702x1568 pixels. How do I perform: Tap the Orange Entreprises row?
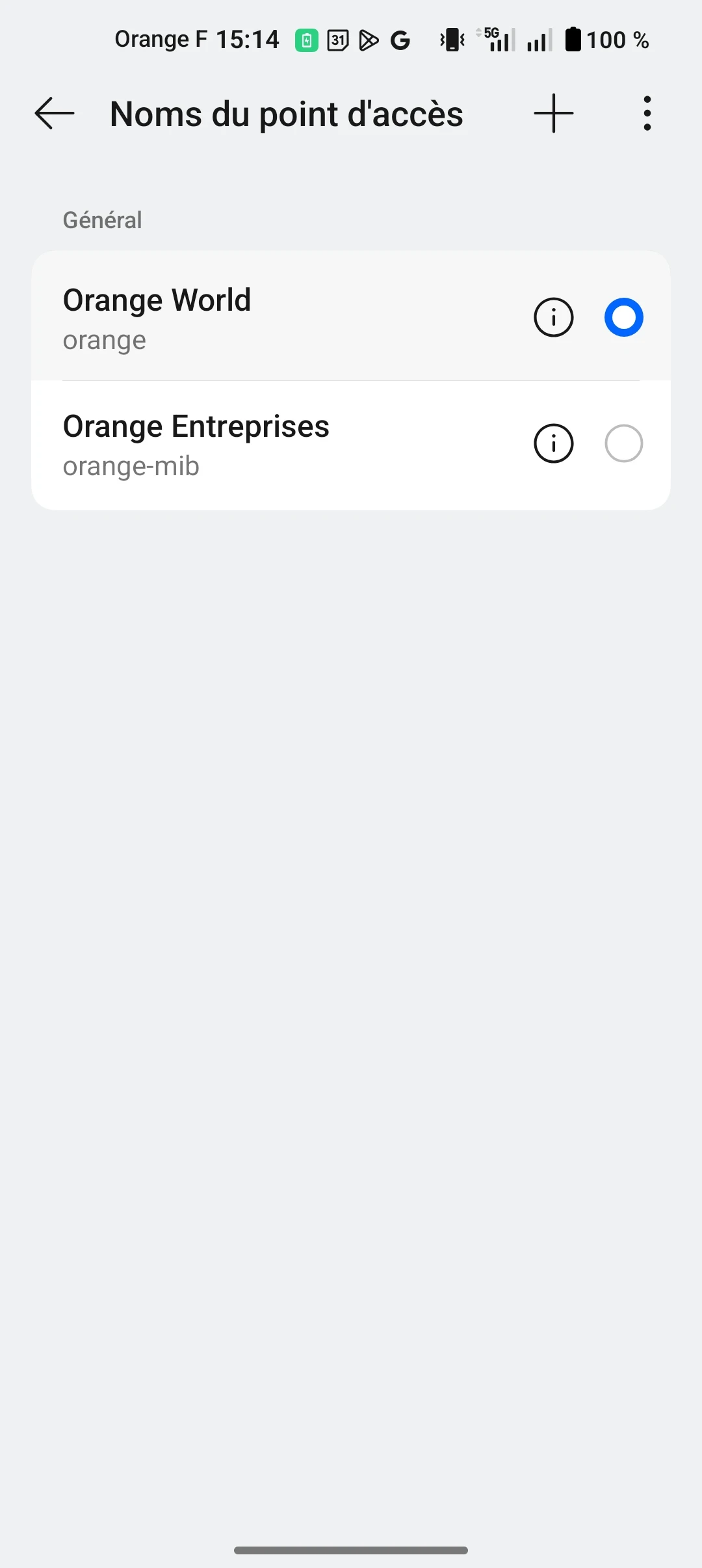[260, 445]
